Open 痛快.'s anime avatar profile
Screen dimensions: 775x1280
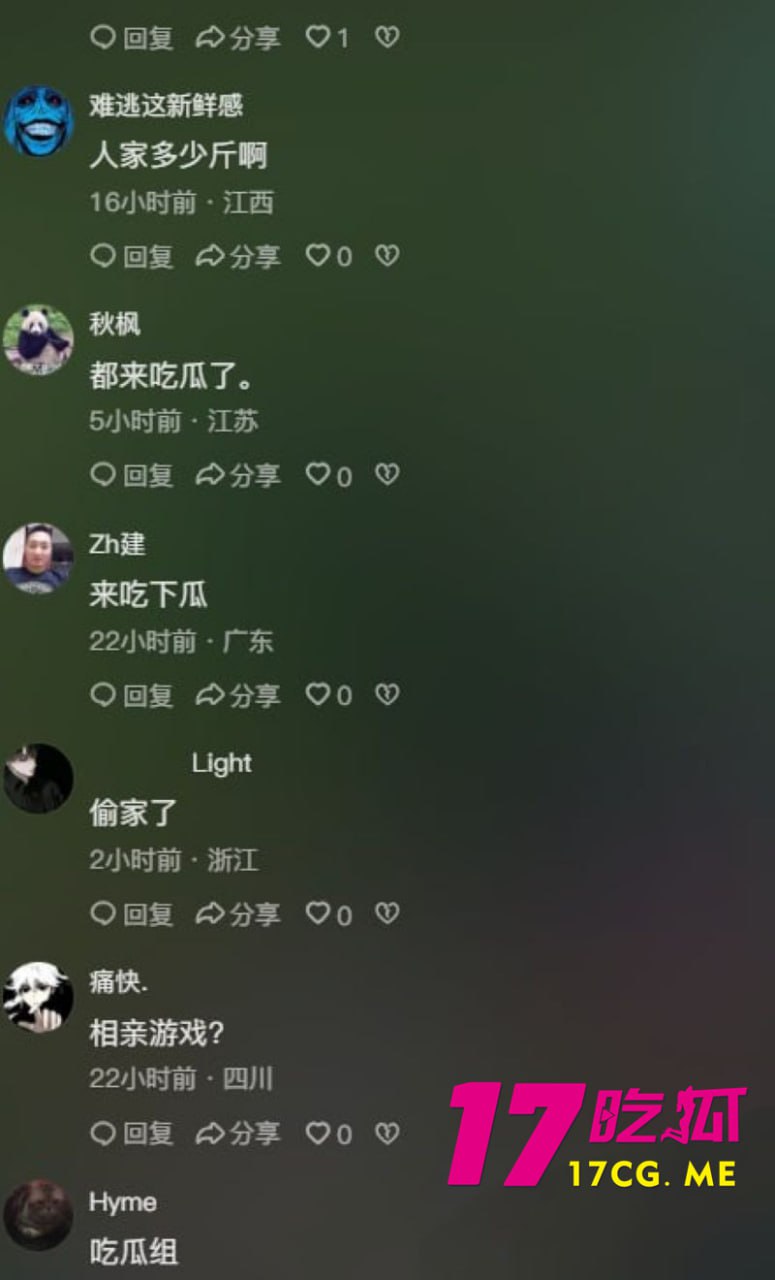(x=38, y=997)
